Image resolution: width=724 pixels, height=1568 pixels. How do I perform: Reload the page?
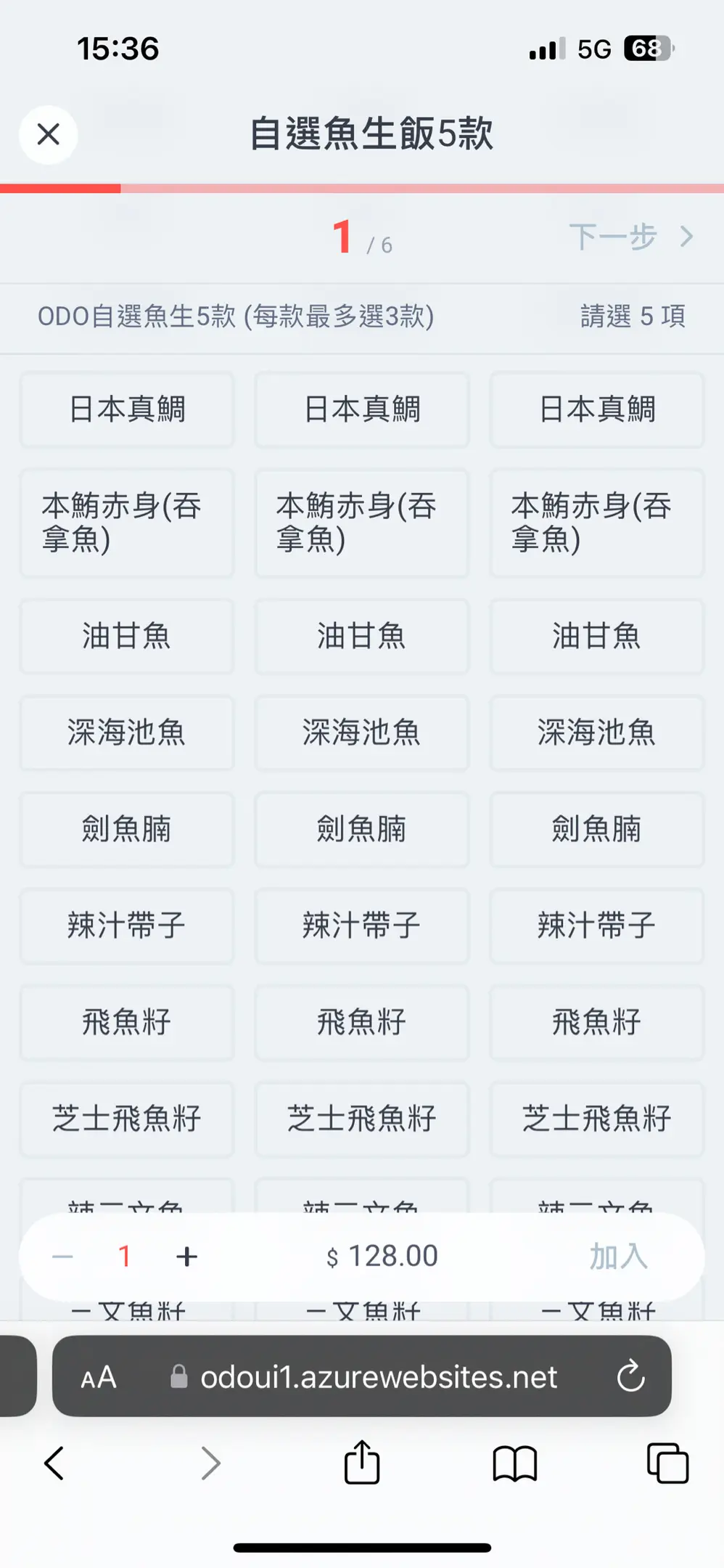coord(630,1376)
